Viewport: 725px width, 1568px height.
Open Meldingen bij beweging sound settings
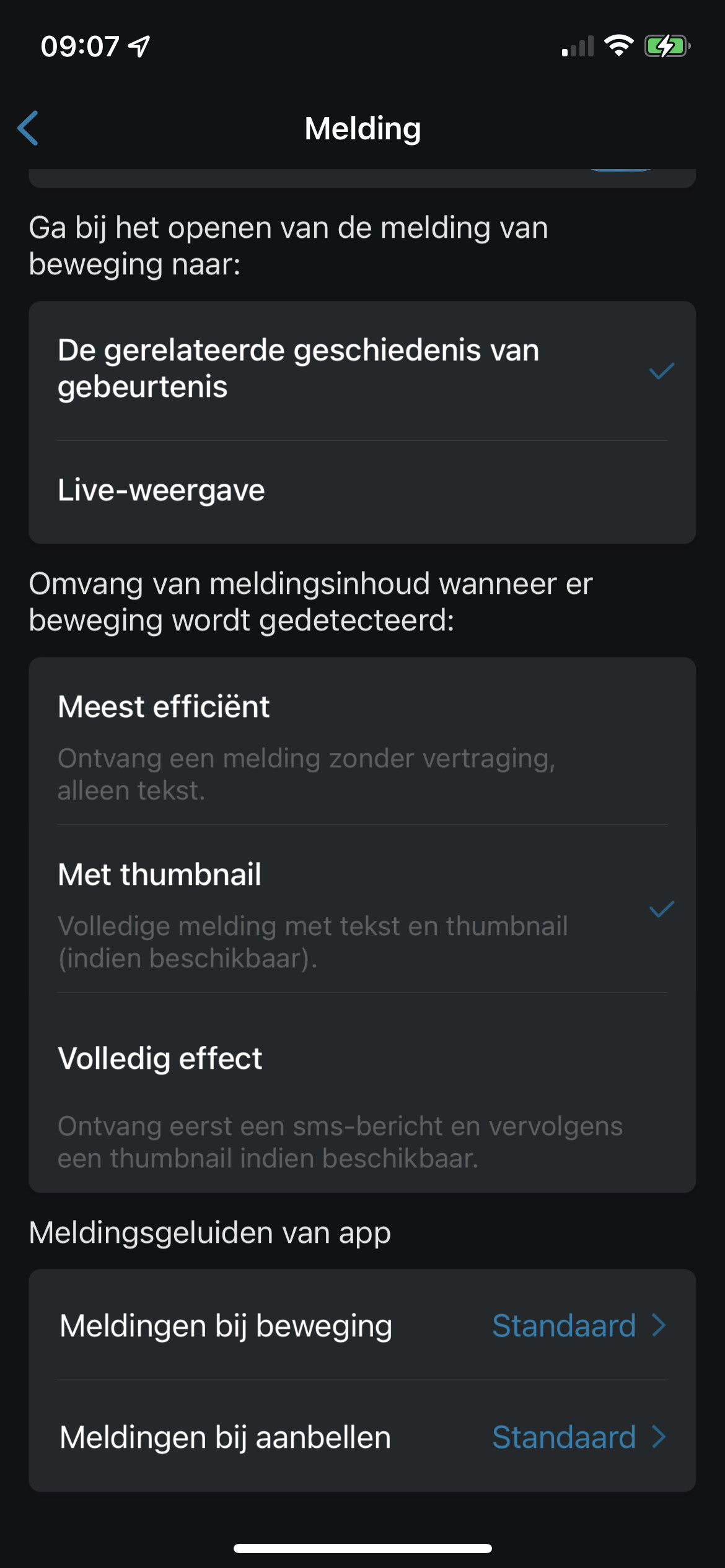(x=362, y=1325)
